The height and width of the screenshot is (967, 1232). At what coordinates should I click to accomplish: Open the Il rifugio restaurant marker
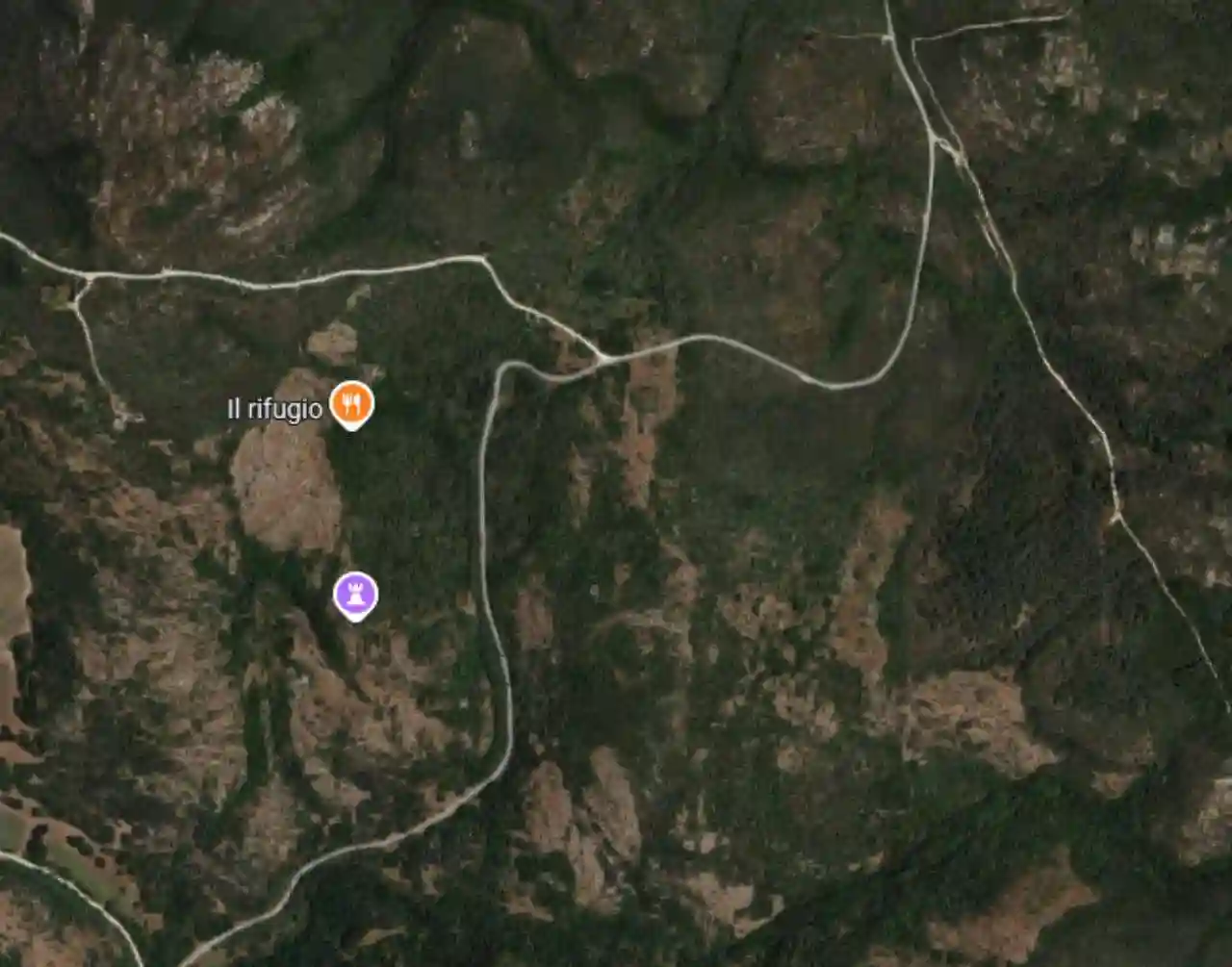[351, 404]
